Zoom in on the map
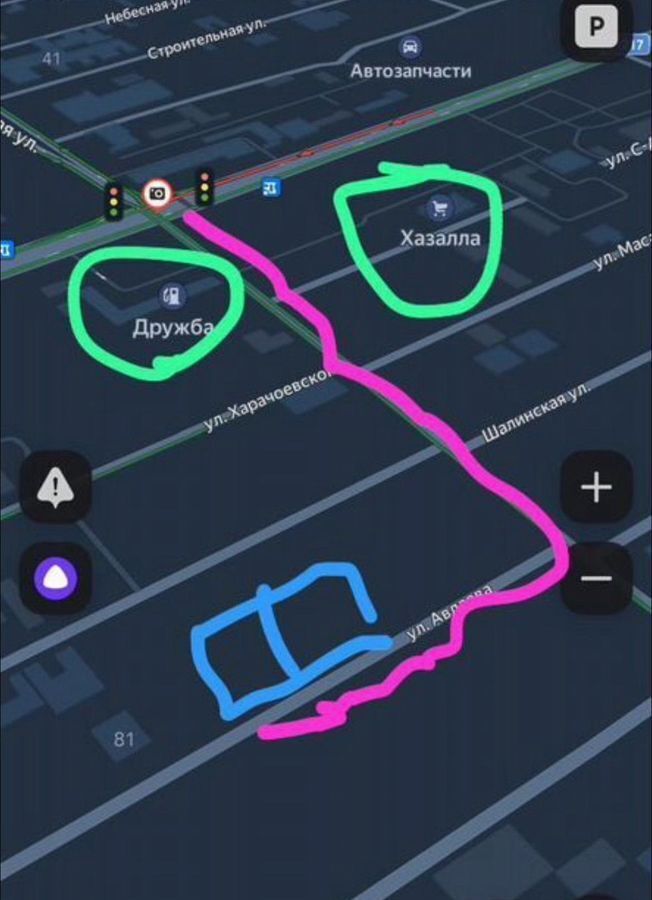Screen dimensions: 652x900 (596, 487)
